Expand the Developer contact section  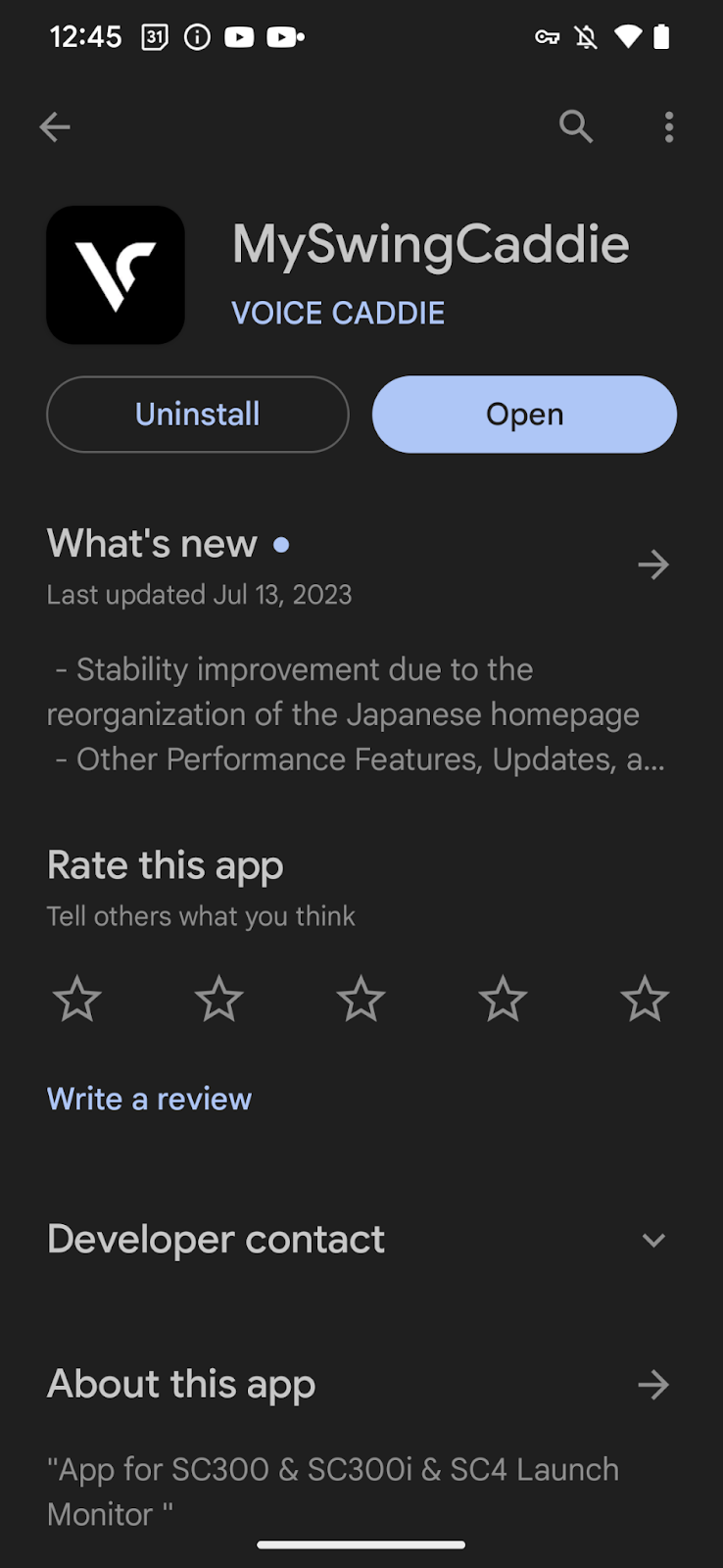tap(652, 1240)
